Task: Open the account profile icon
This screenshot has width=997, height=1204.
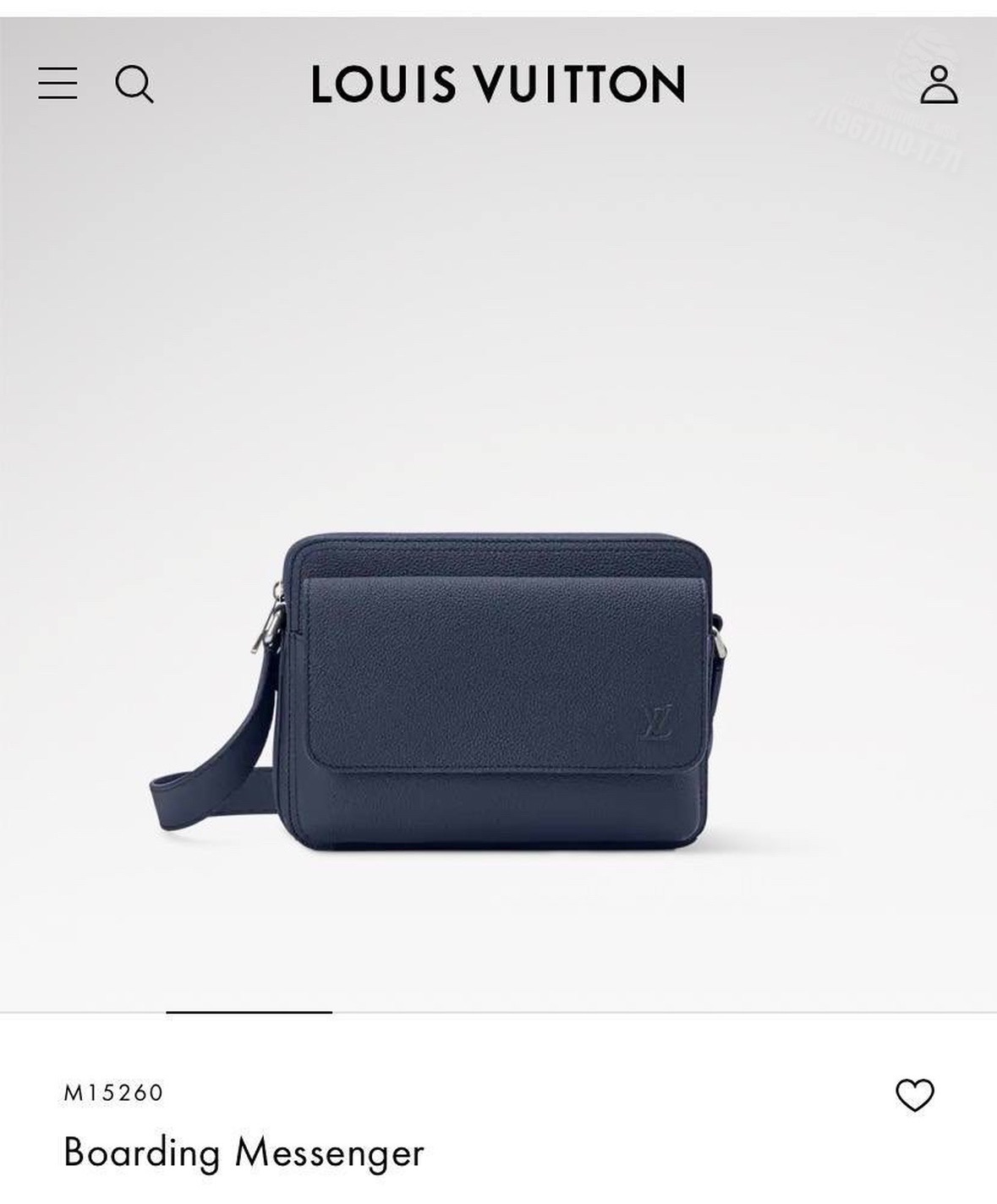Action: [939, 85]
